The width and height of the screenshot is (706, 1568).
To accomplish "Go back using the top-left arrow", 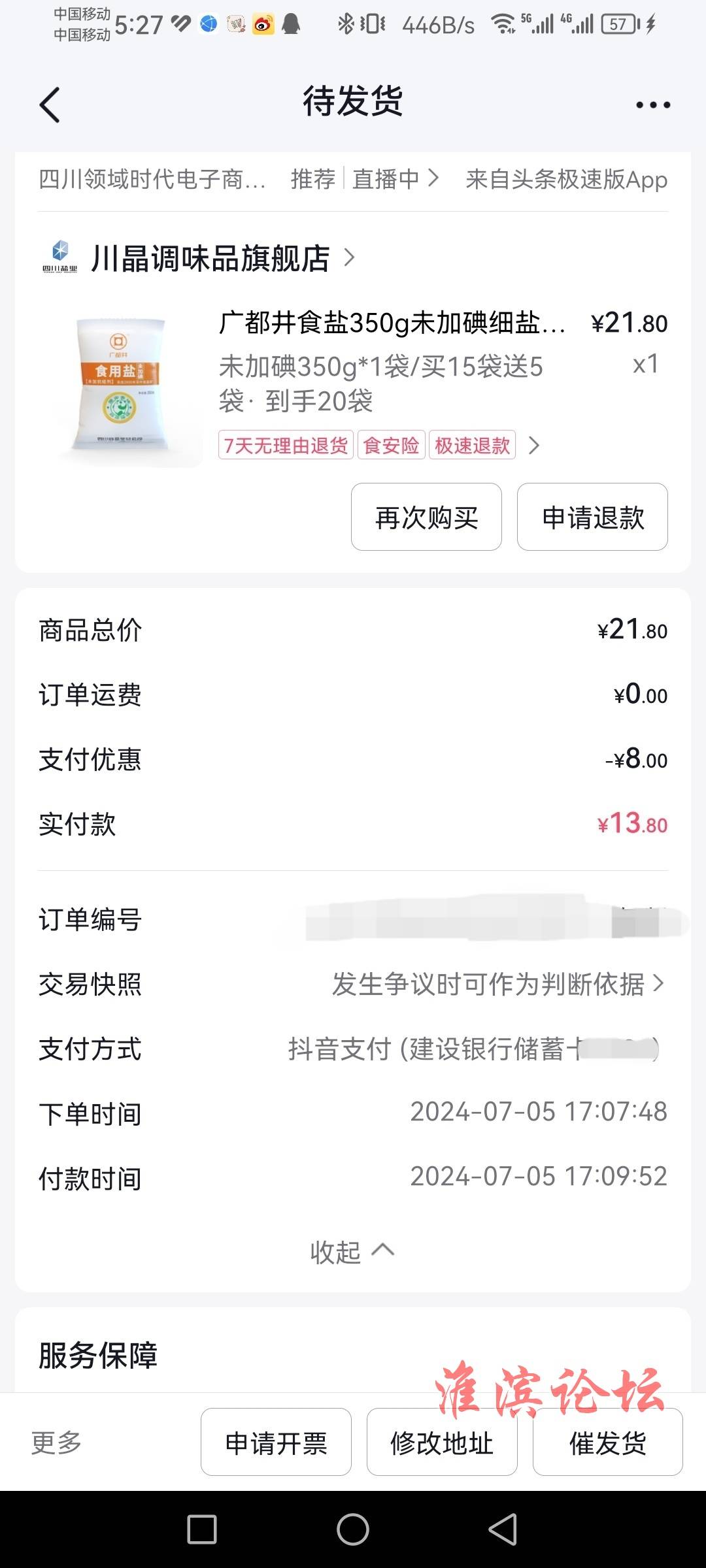I will pyautogui.click(x=50, y=105).
